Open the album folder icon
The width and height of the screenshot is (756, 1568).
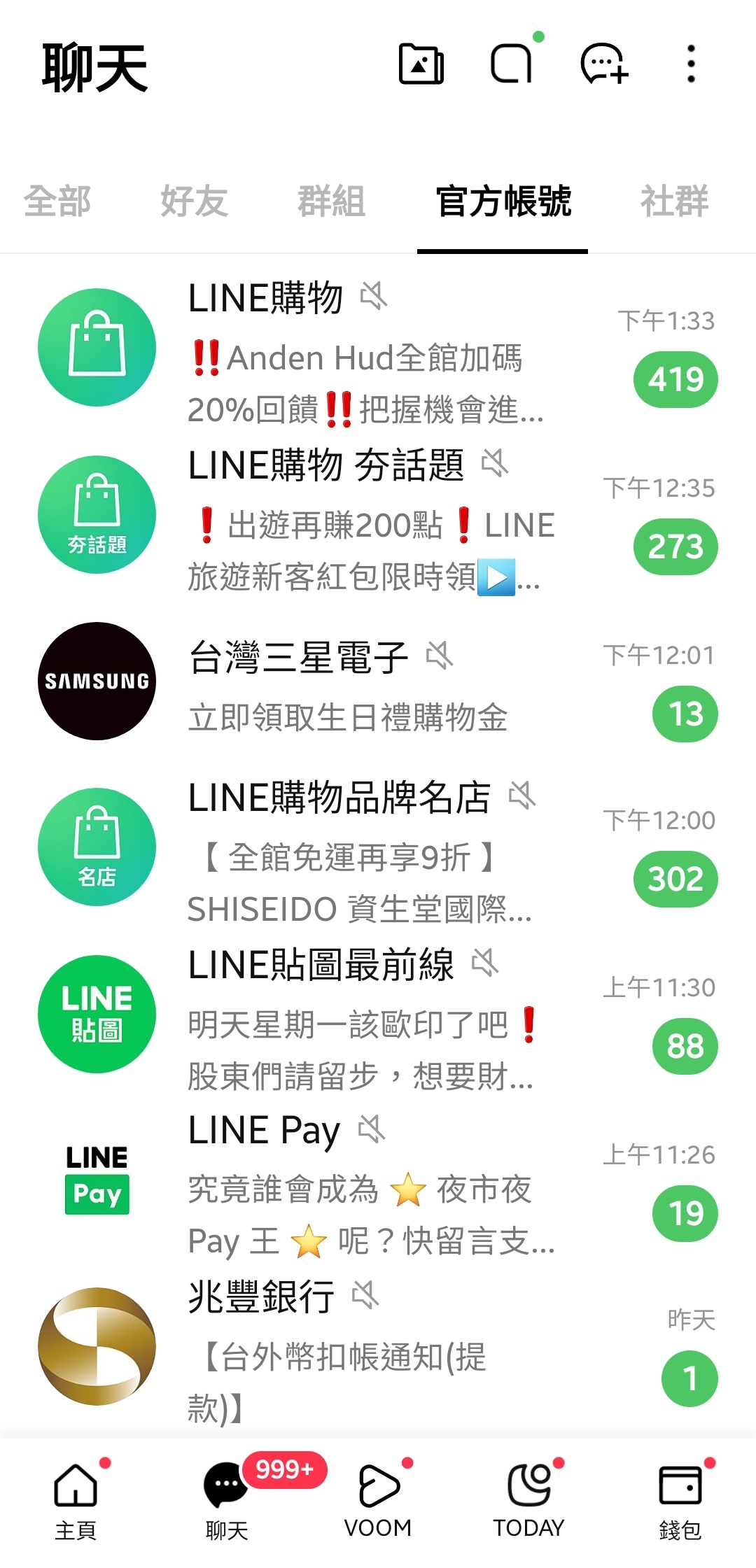[421, 64]
